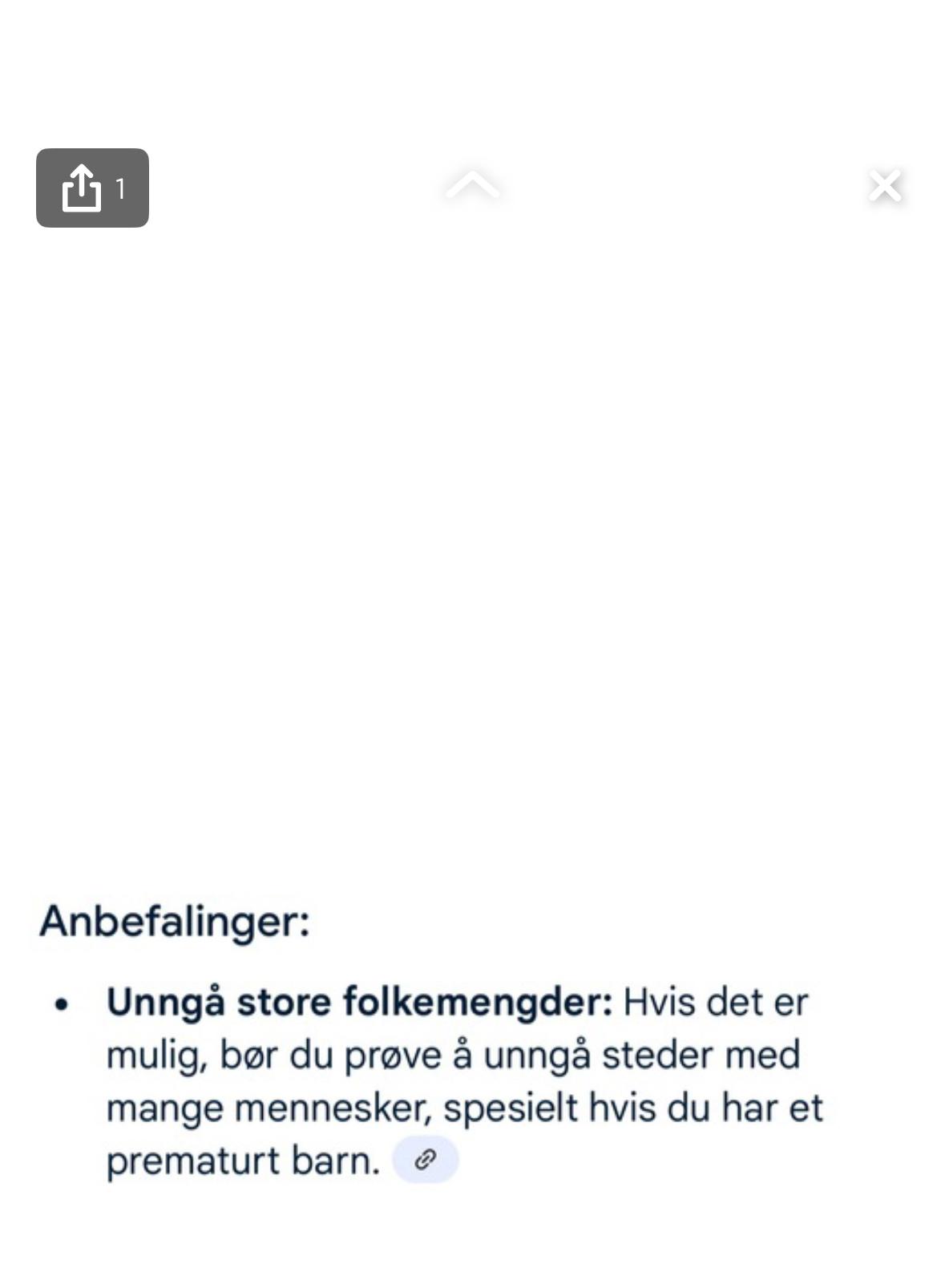945x1288 pixels.
Task: Tap the share button
Action: pyautogui.click(x=91, y=188)
